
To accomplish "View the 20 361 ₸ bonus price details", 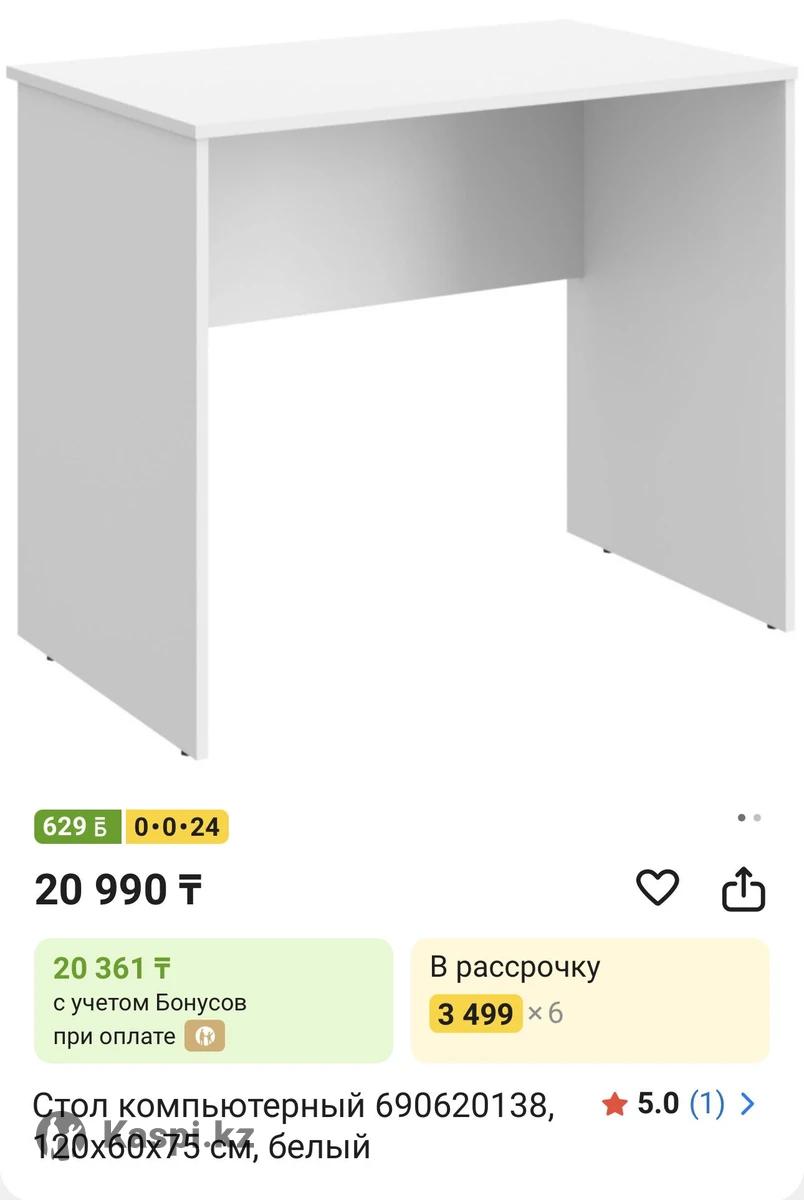I will click(213, 1000).
